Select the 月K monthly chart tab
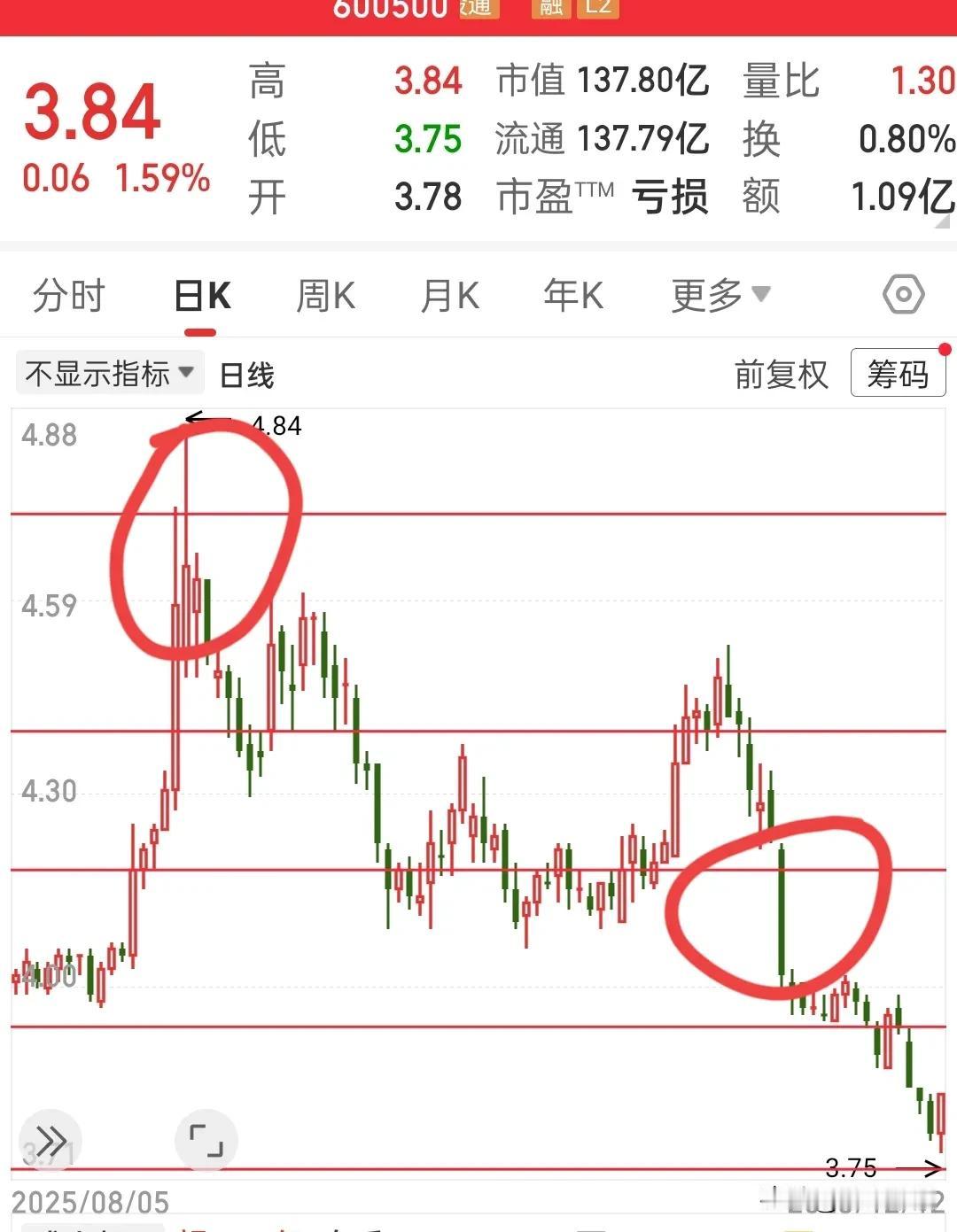Screen dimensions: 957x1232 (449, 296)
